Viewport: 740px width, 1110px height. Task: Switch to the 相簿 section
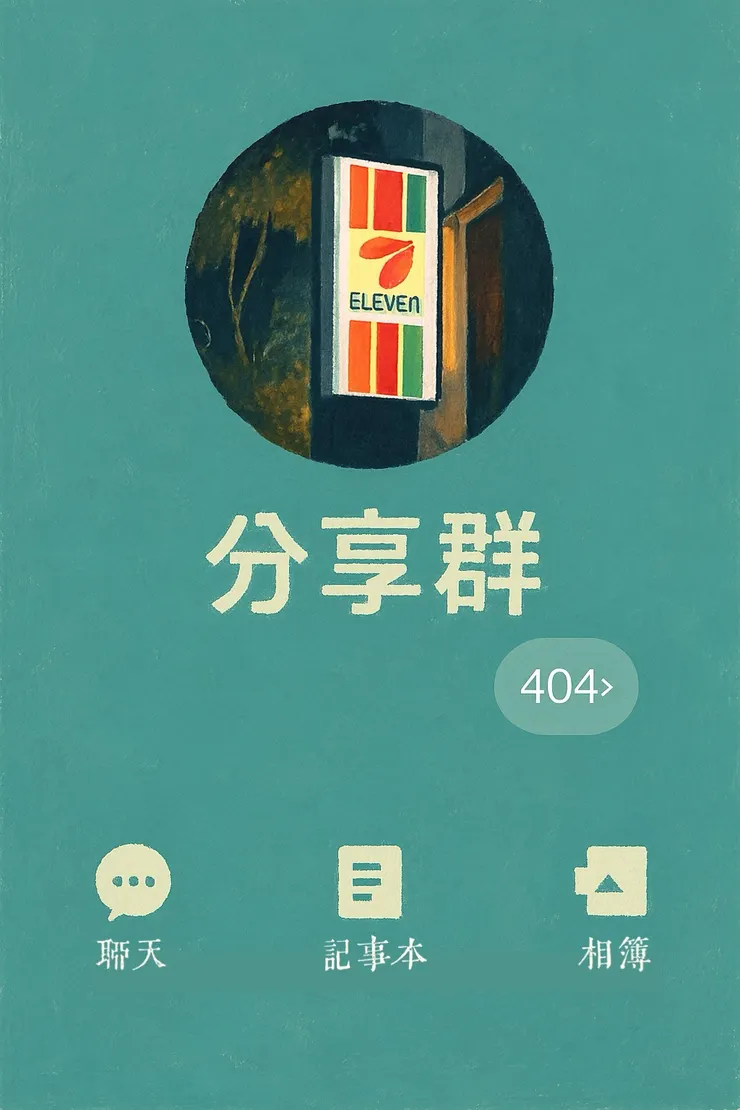click(615, 955)
